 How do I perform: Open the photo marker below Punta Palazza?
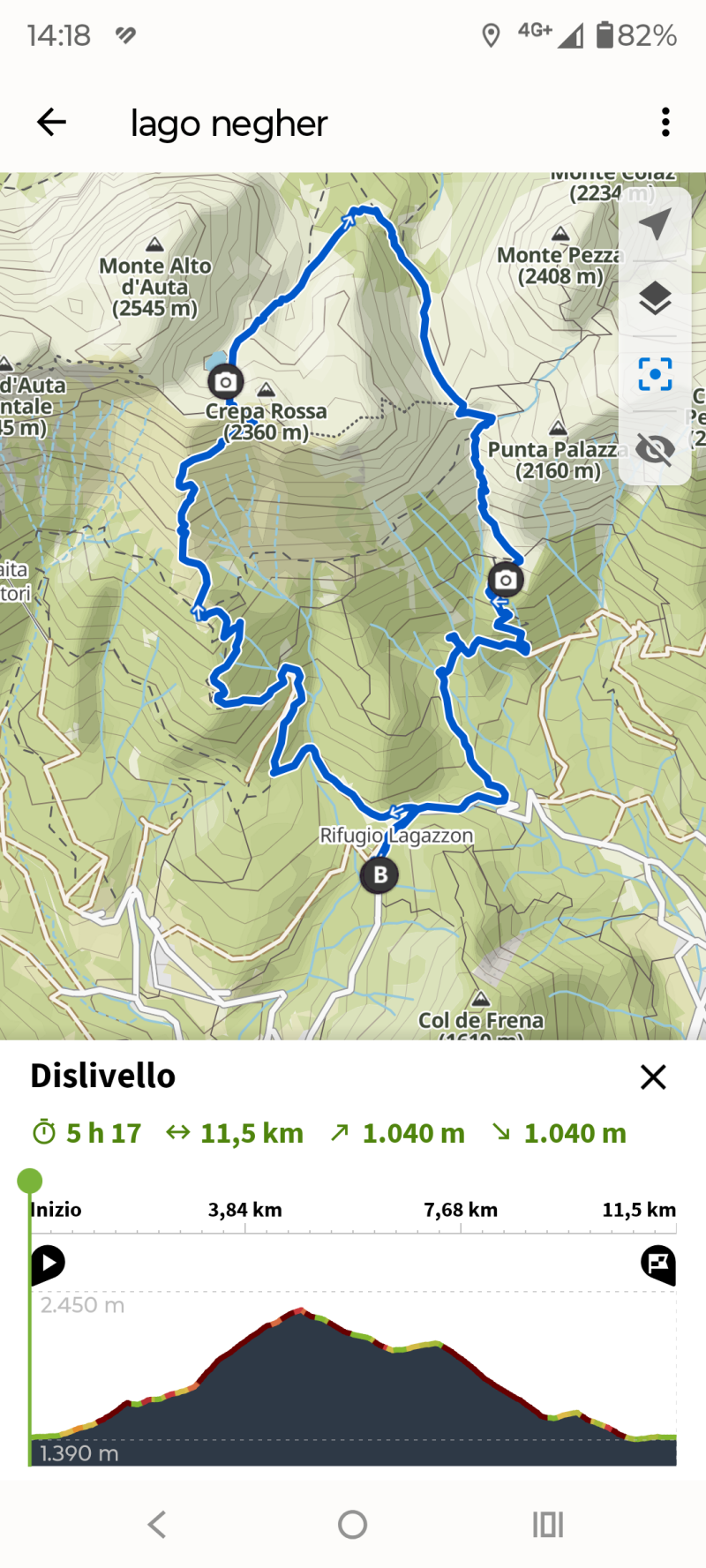pos(506,580)
